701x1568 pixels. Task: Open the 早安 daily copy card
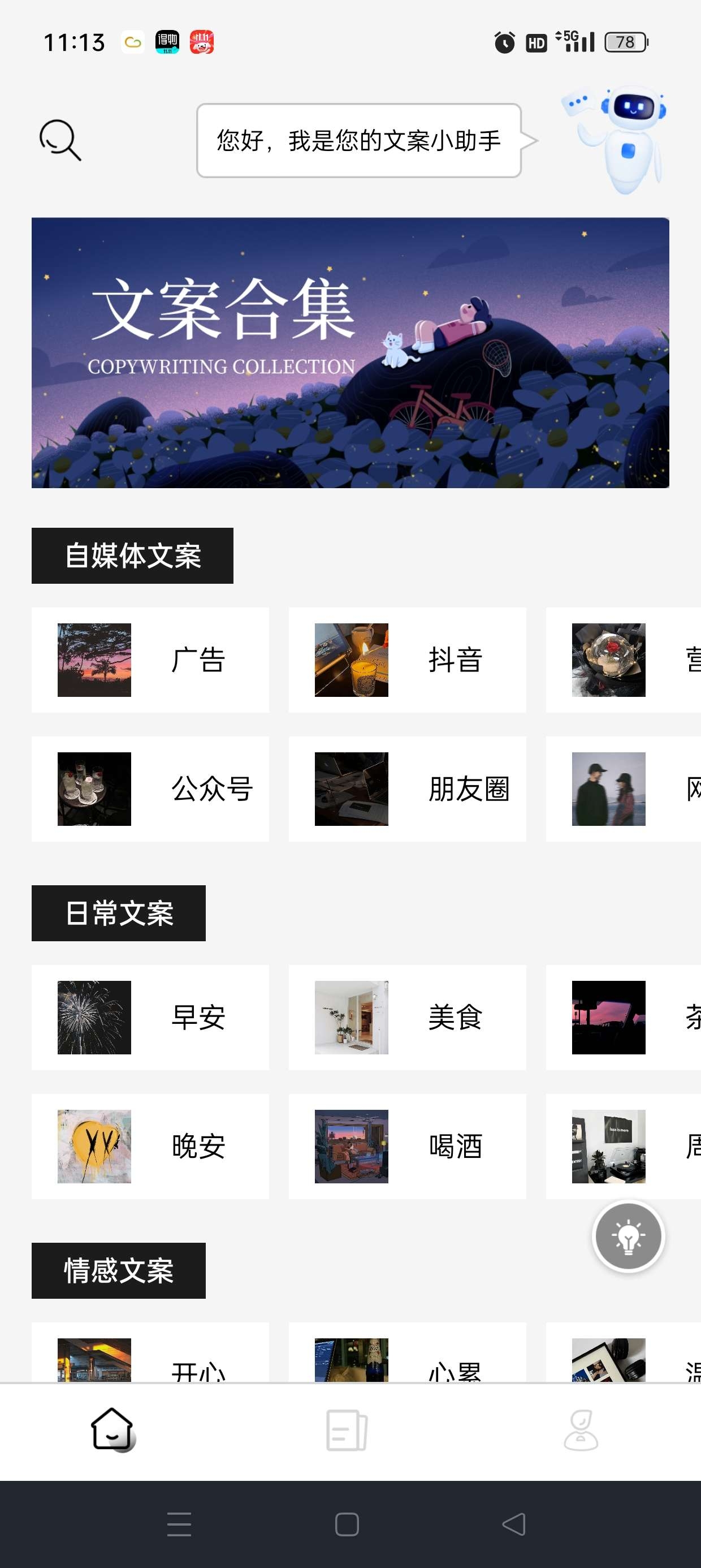pyautogui.click(x=150, y=1017)
